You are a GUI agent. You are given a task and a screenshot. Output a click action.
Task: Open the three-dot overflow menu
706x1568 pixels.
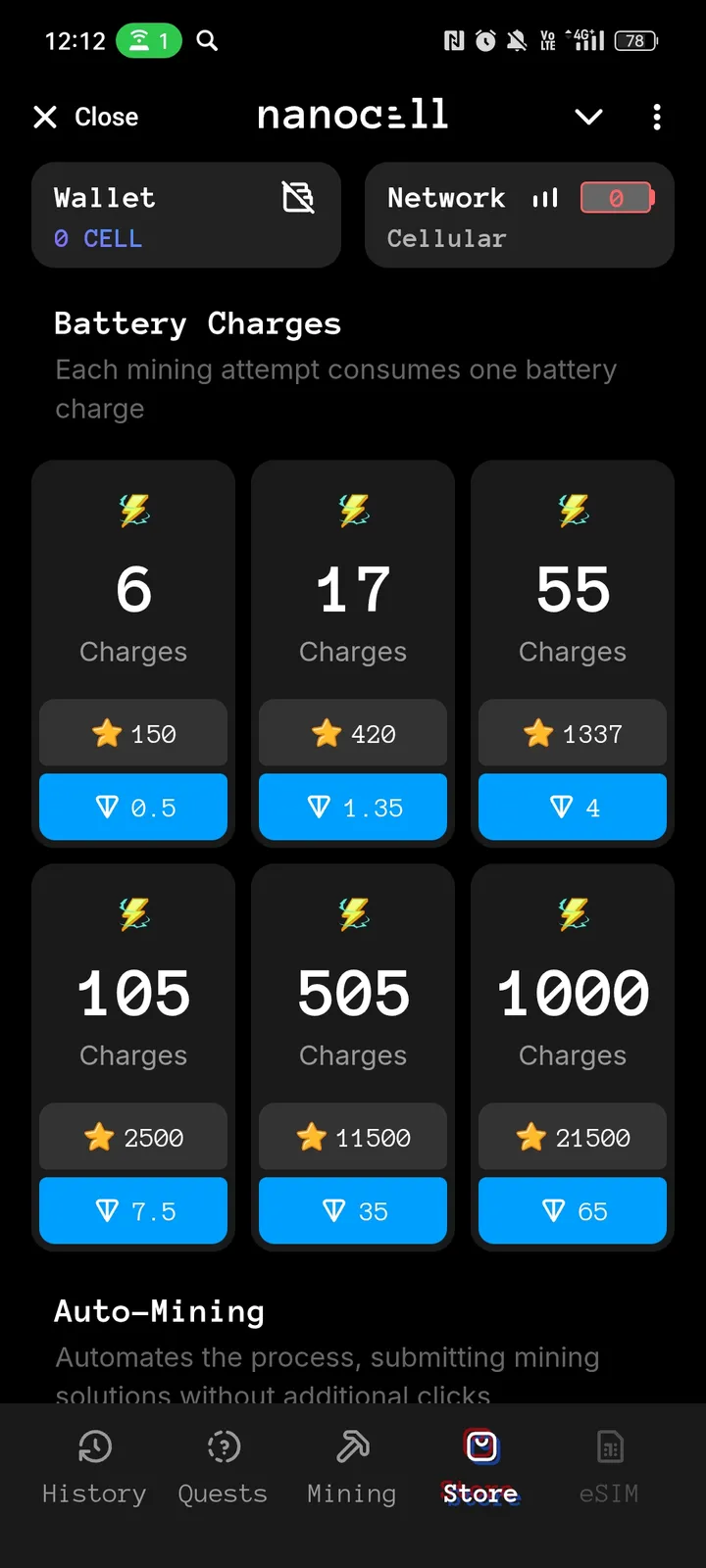657,118
